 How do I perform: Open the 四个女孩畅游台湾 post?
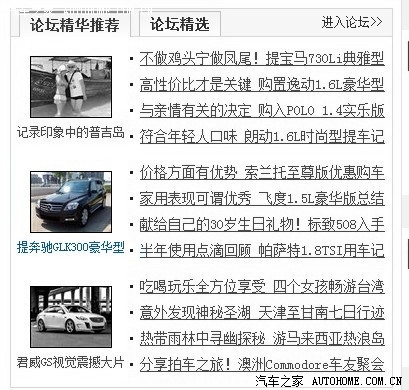coord(262,287)
